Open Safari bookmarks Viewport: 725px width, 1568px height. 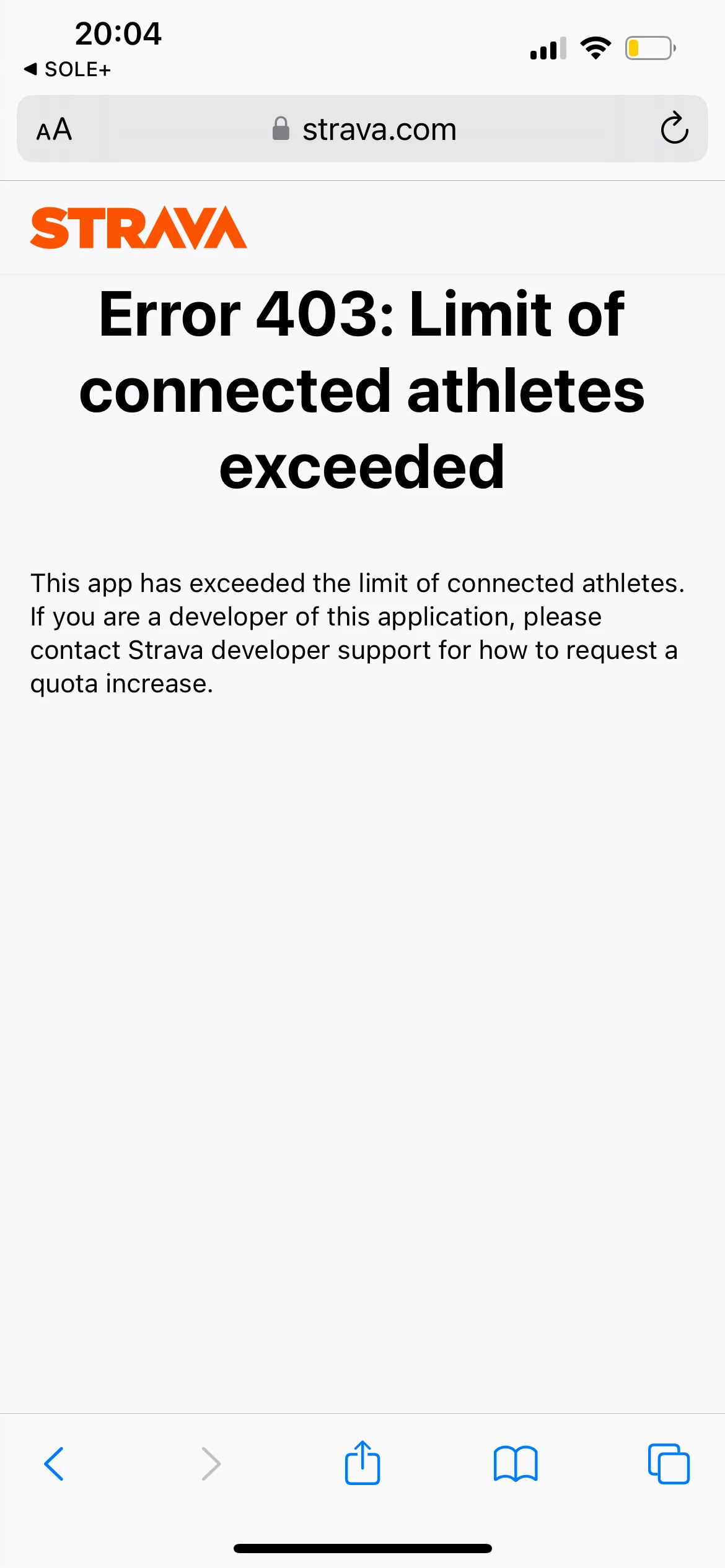[516, 1464]
